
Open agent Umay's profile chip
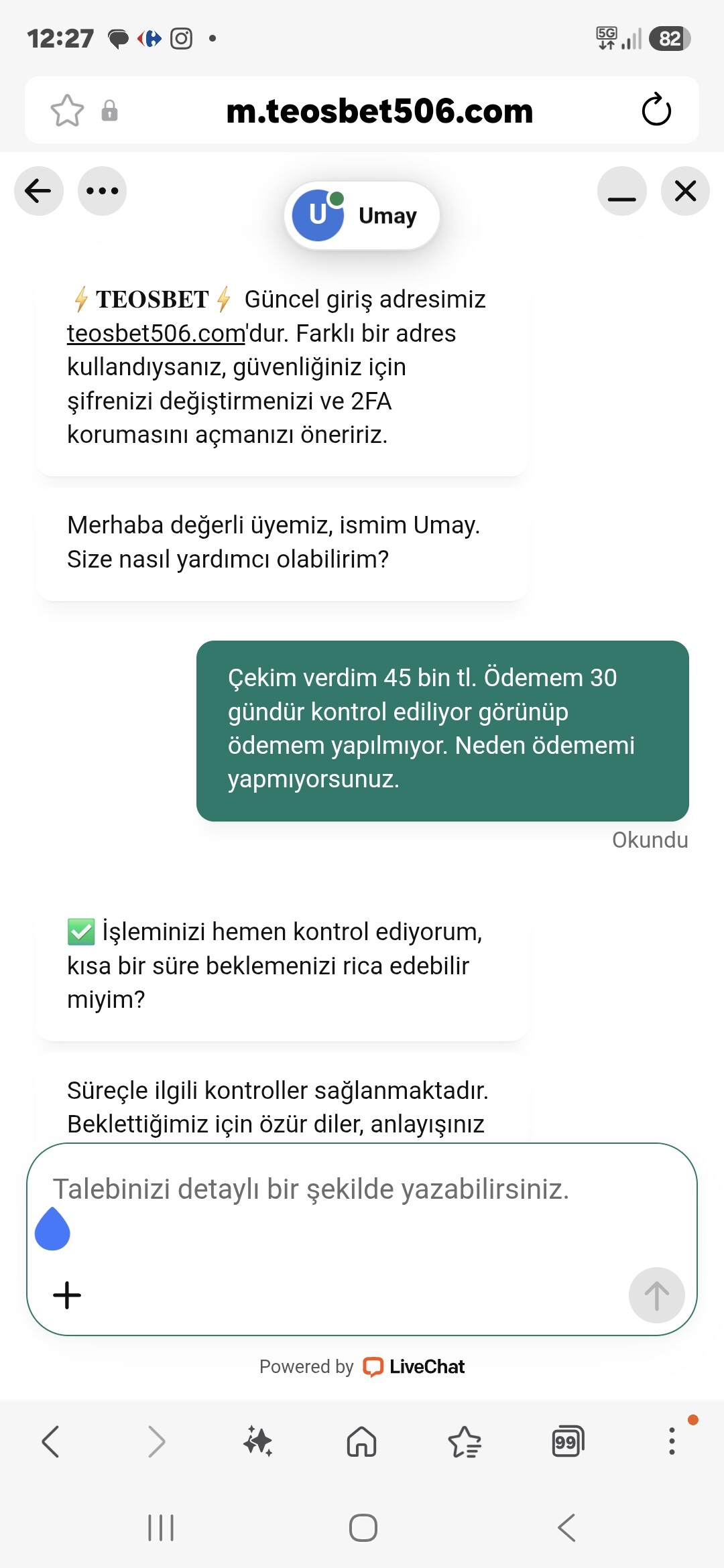[362, 215]
